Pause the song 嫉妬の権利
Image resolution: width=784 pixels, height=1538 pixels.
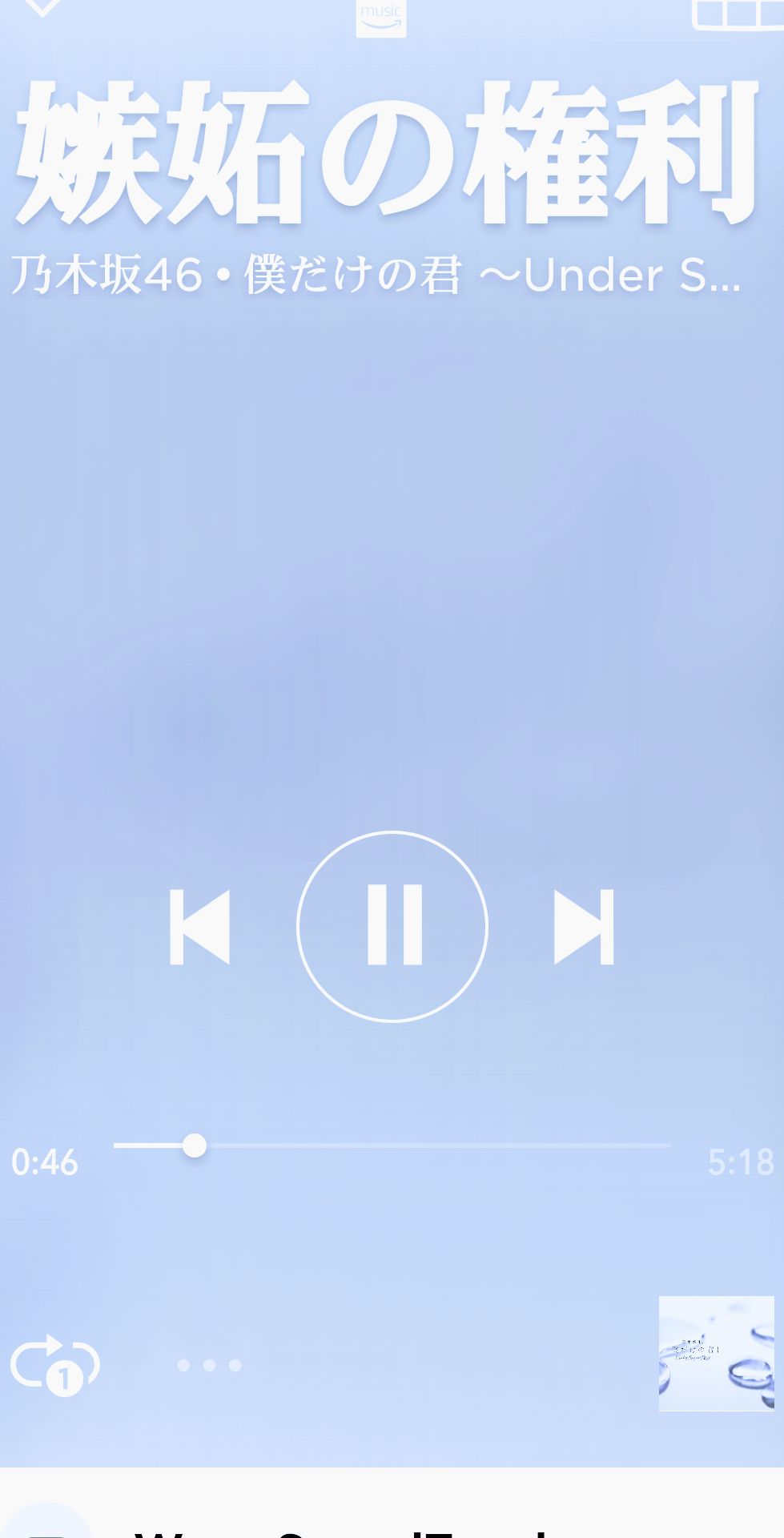point(392,927)
